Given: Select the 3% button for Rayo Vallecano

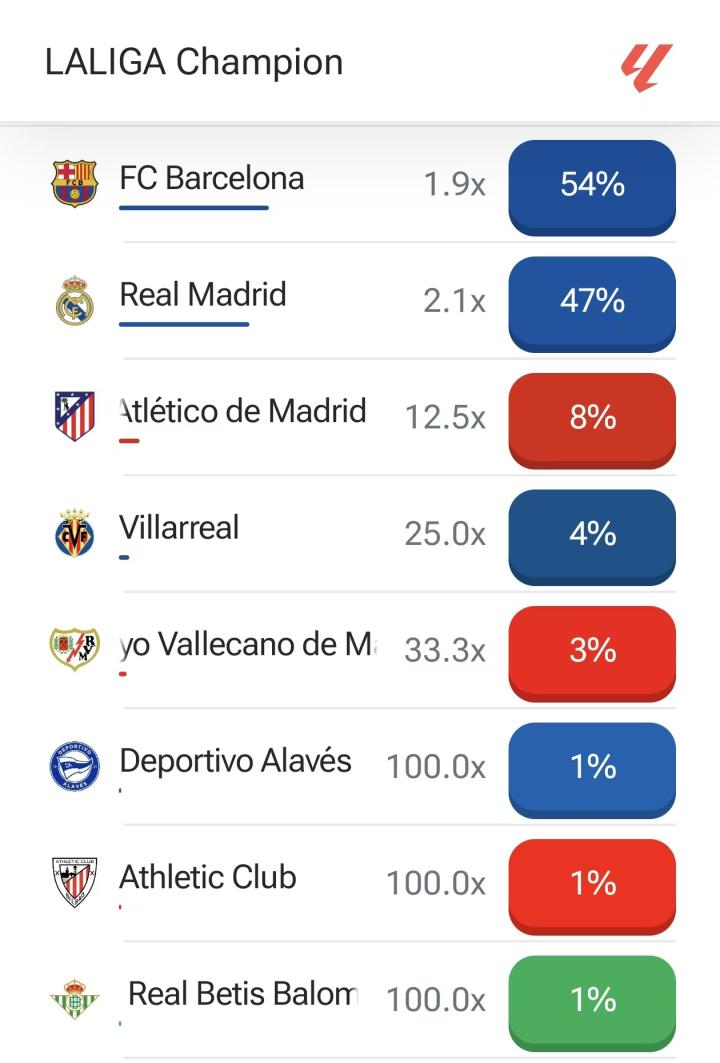Looking at the screenshot, I should click(x=592, y=654).
